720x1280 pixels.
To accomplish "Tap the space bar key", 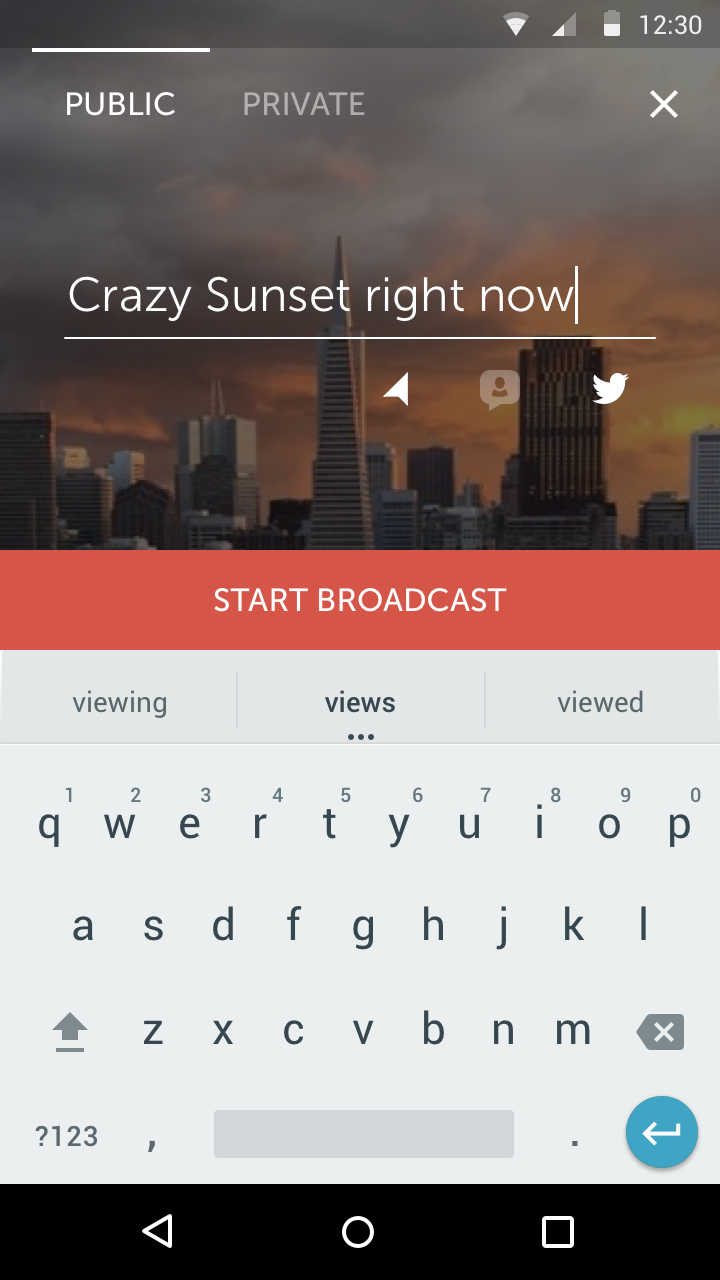I will [x=364, y=1134].
